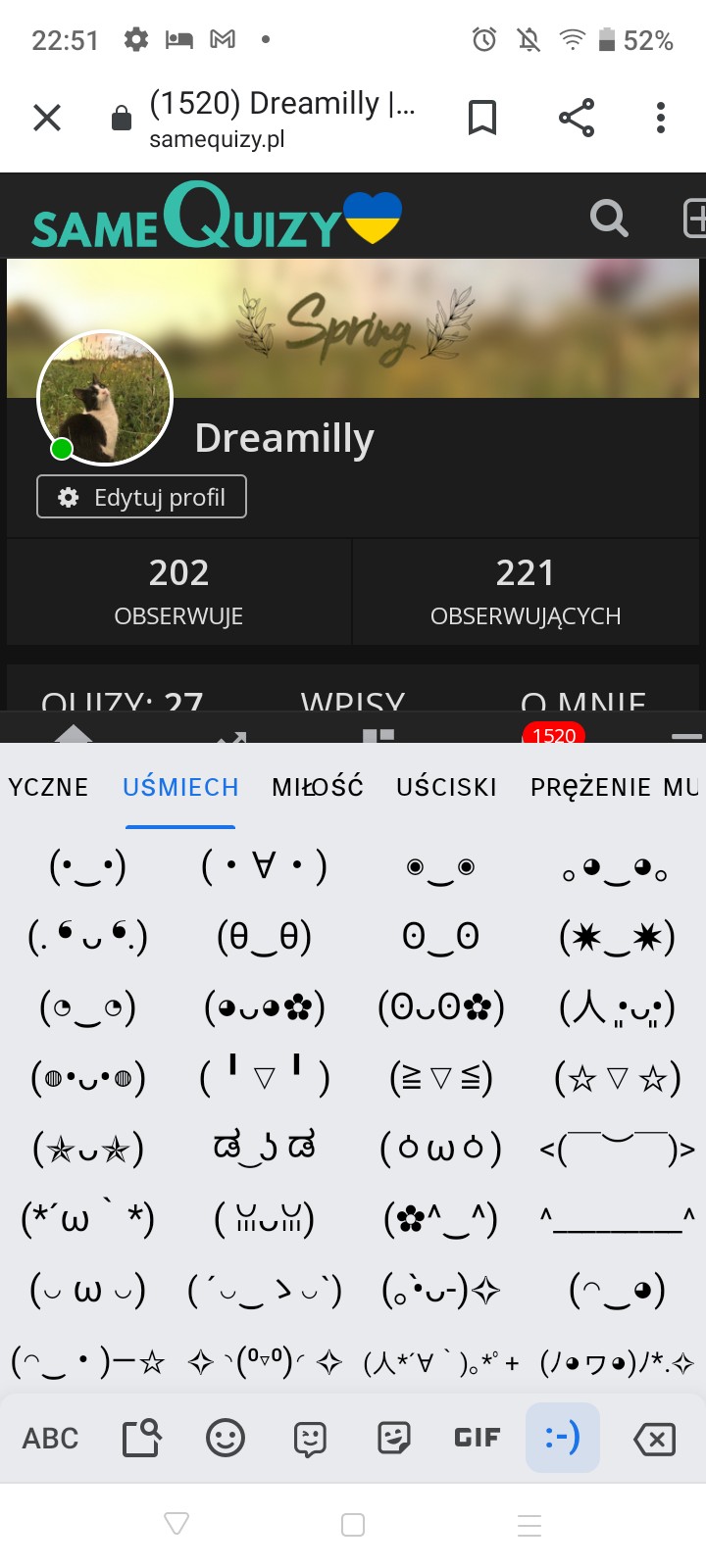Insert the (☆▽☆) kaomoji
Viewport: 706px width, 1568px height.
tap(617, 1079)
